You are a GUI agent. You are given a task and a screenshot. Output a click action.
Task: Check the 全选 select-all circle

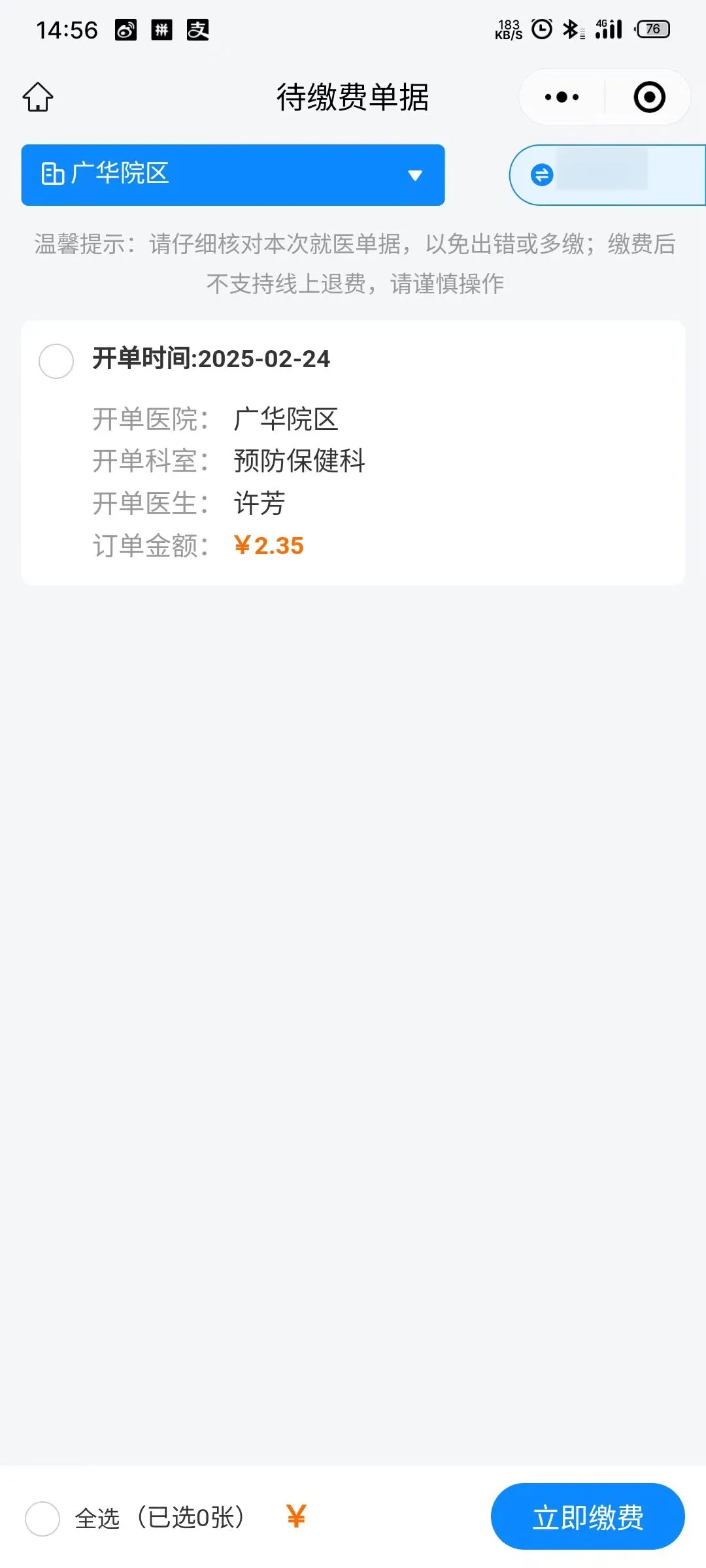point(42,1518)
